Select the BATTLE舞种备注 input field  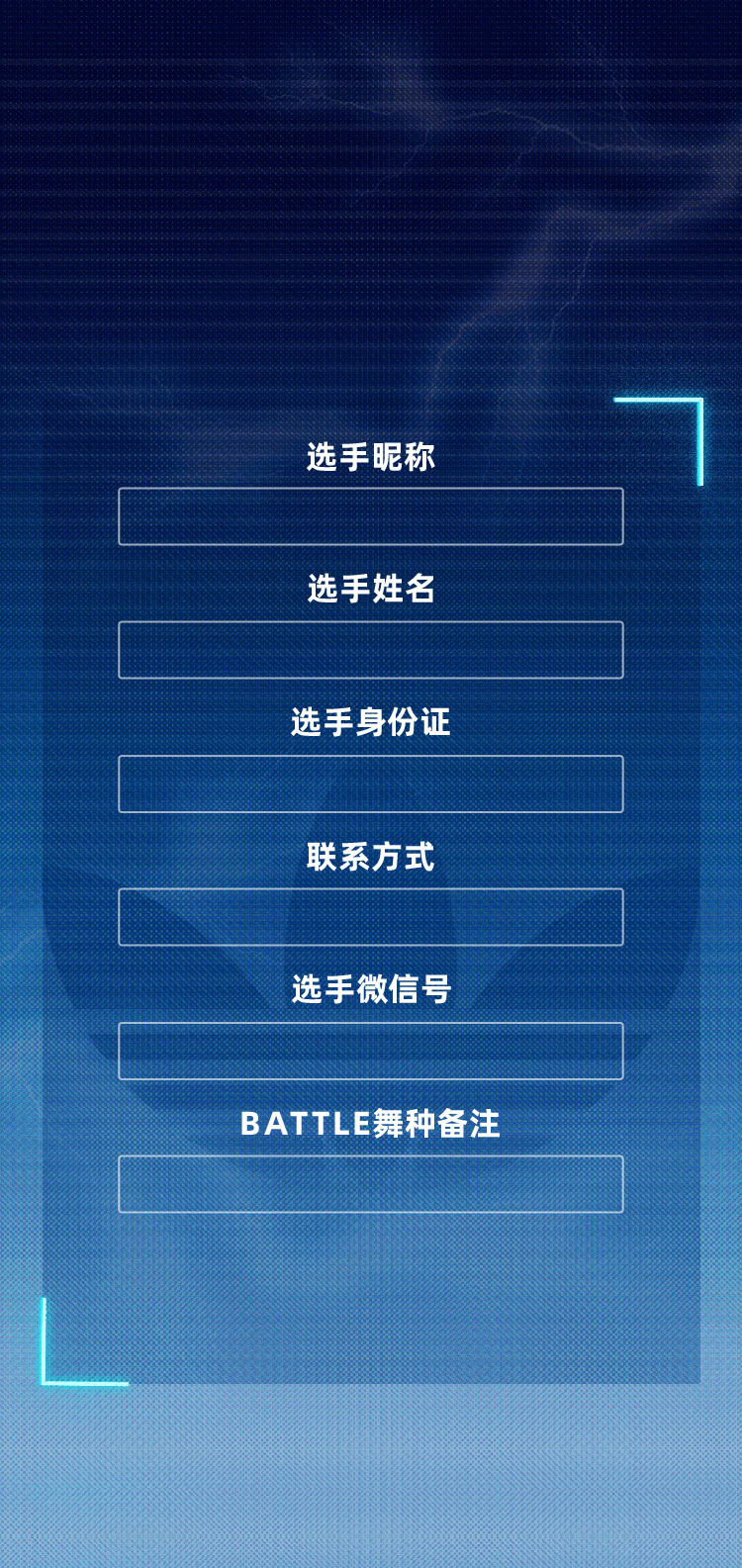(370, 1183)
